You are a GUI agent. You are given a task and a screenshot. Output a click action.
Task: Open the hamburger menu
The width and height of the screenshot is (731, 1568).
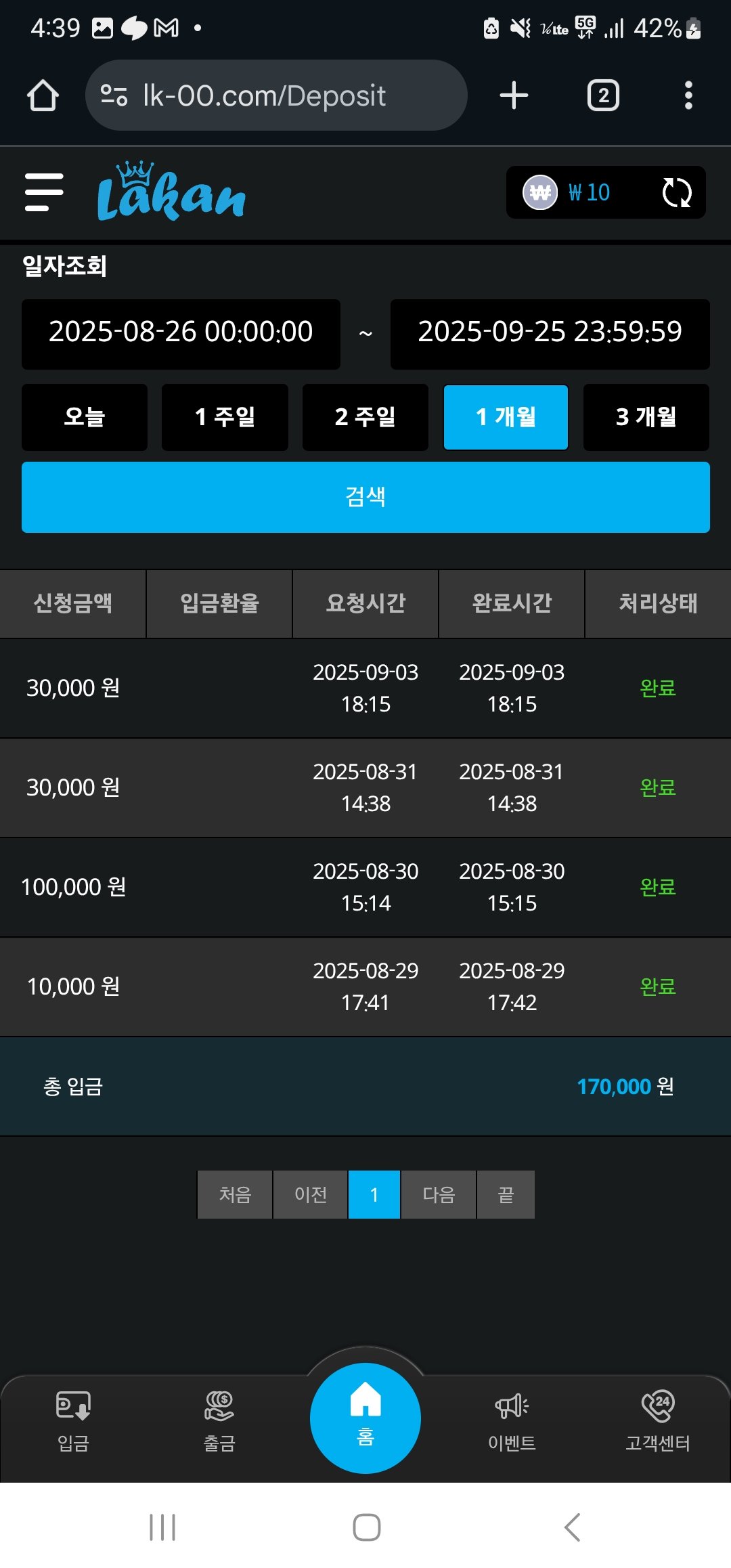tap(44, 192)
